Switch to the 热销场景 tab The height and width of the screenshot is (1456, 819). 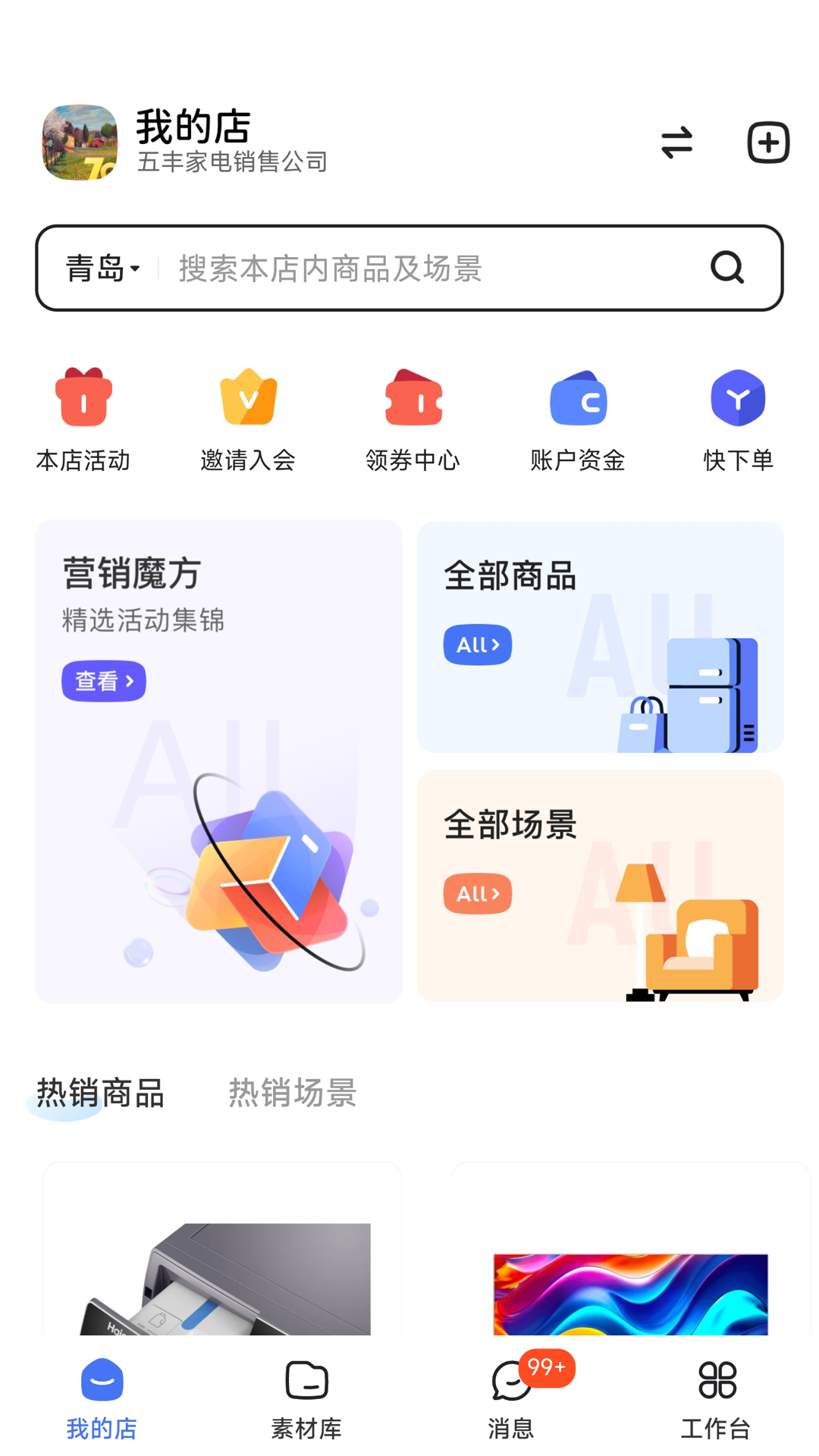tap(291, 1092)
